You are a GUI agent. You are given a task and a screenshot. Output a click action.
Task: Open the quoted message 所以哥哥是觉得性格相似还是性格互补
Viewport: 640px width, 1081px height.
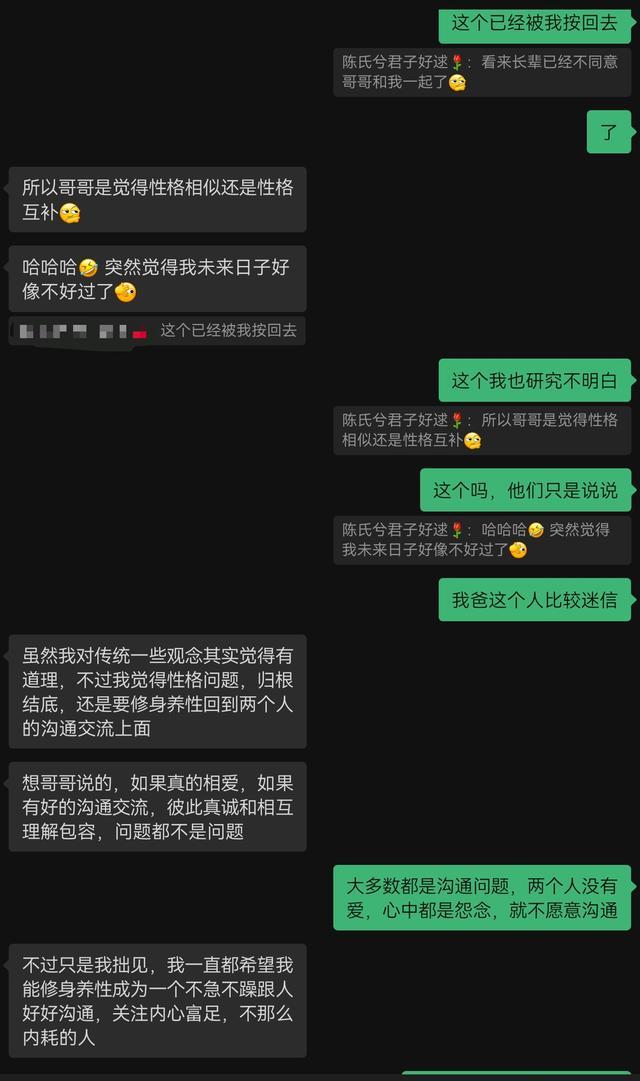[482, 430]
